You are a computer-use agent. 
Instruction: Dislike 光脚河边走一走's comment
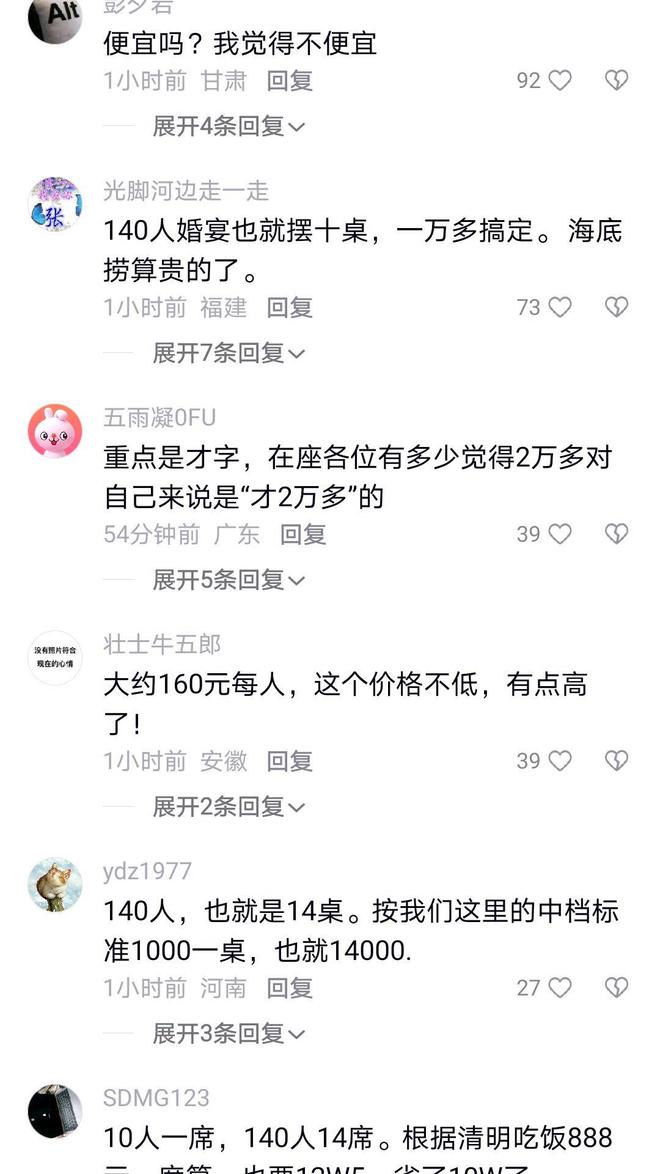point(617,307)
